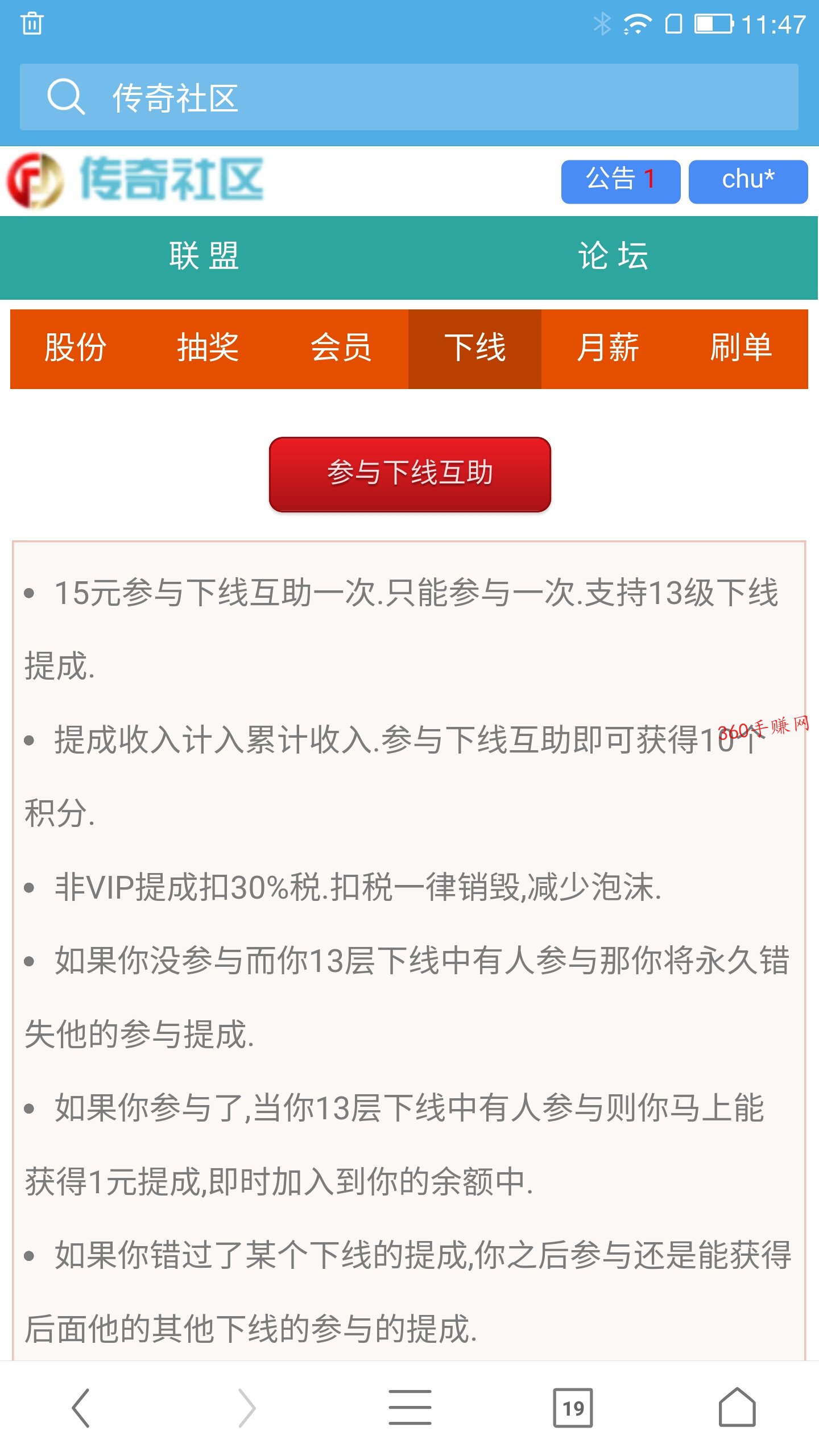Viewport: 819px width, 1456px height.
Task: Tap the red 参与下线互助 button
Action: click(x=410, y=474)
